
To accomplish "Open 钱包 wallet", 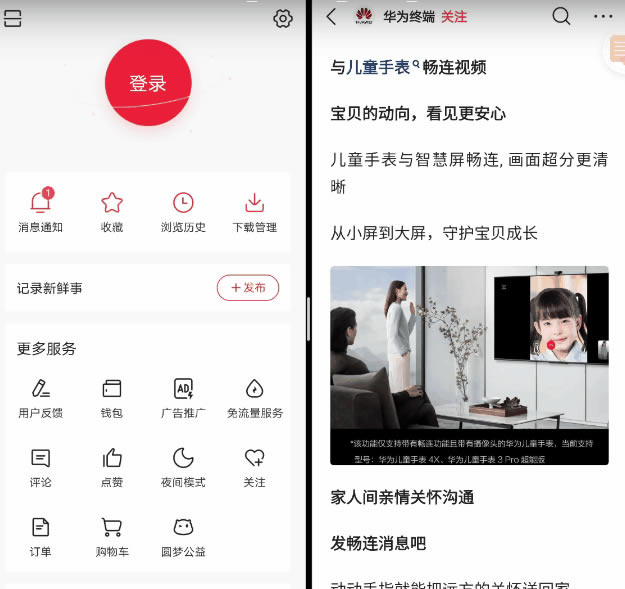I will 112,397.
